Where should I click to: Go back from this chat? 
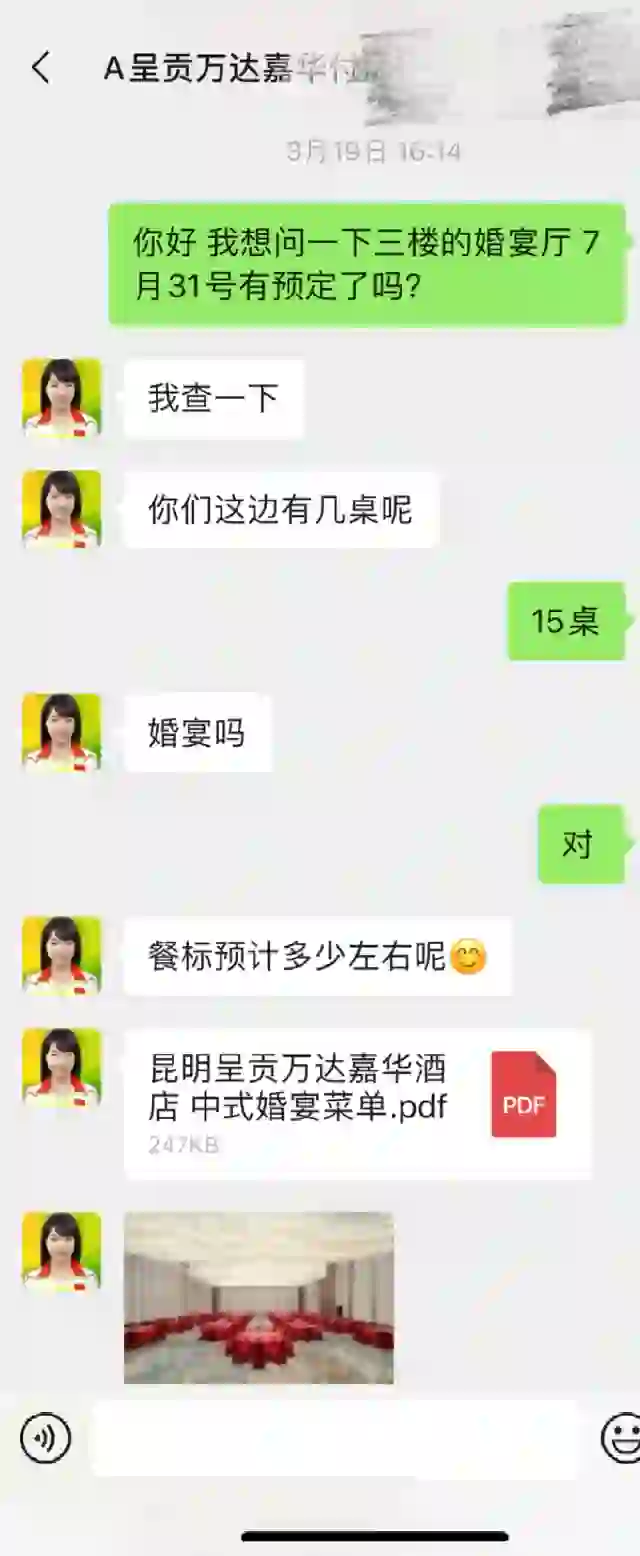pos(40,69)
